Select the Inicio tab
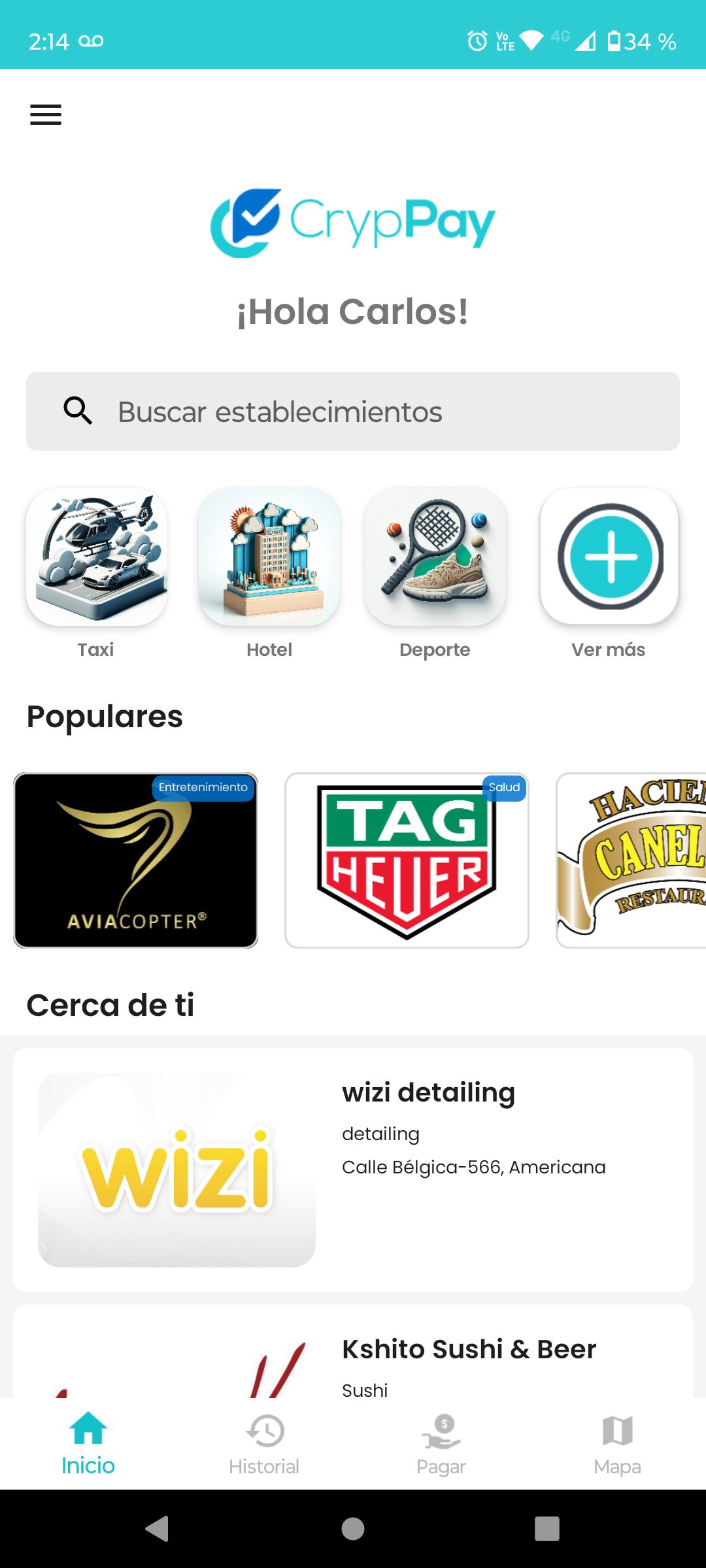Screen dimensions: 706x1568 (88, 1444)
